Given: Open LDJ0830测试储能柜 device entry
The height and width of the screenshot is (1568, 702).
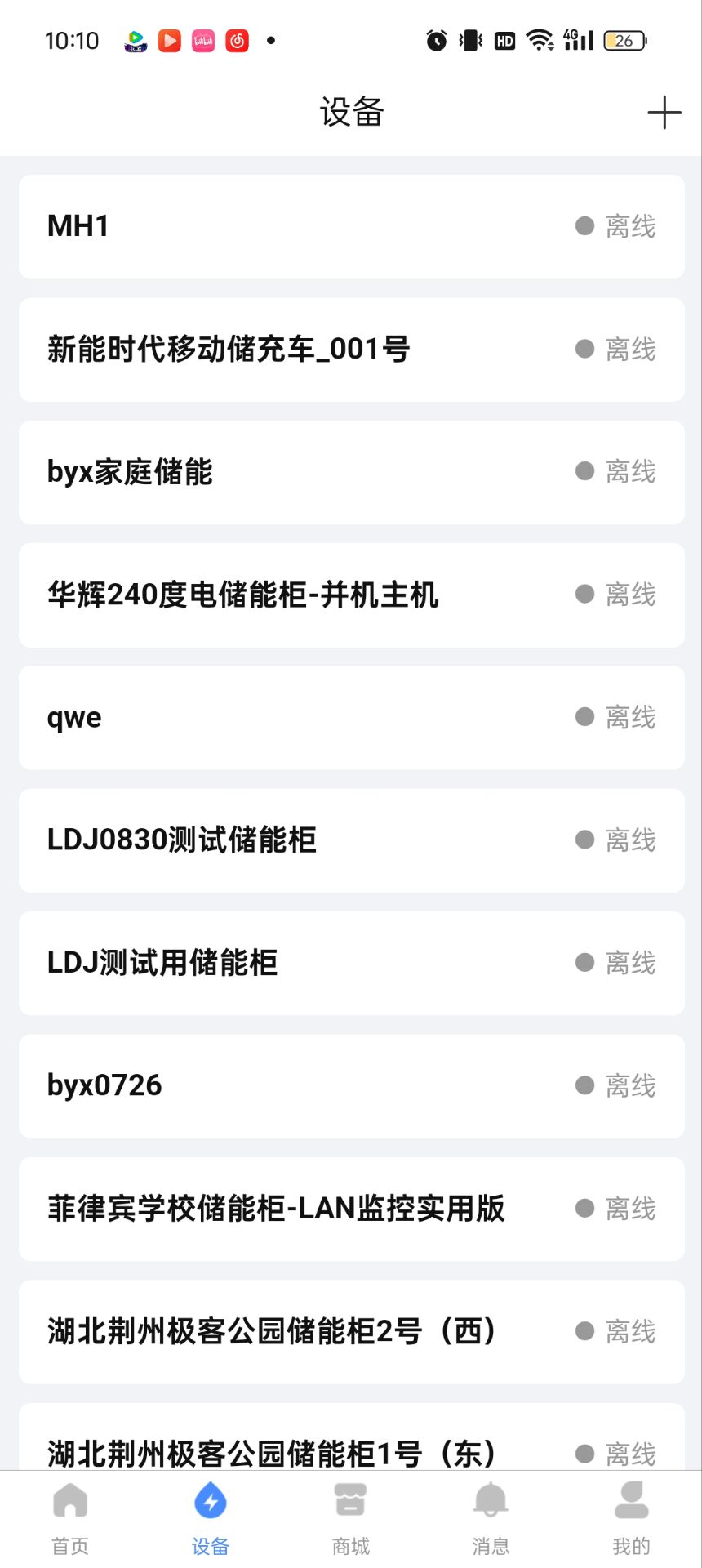Looking at the screenshot, I should tap(351, 840).
